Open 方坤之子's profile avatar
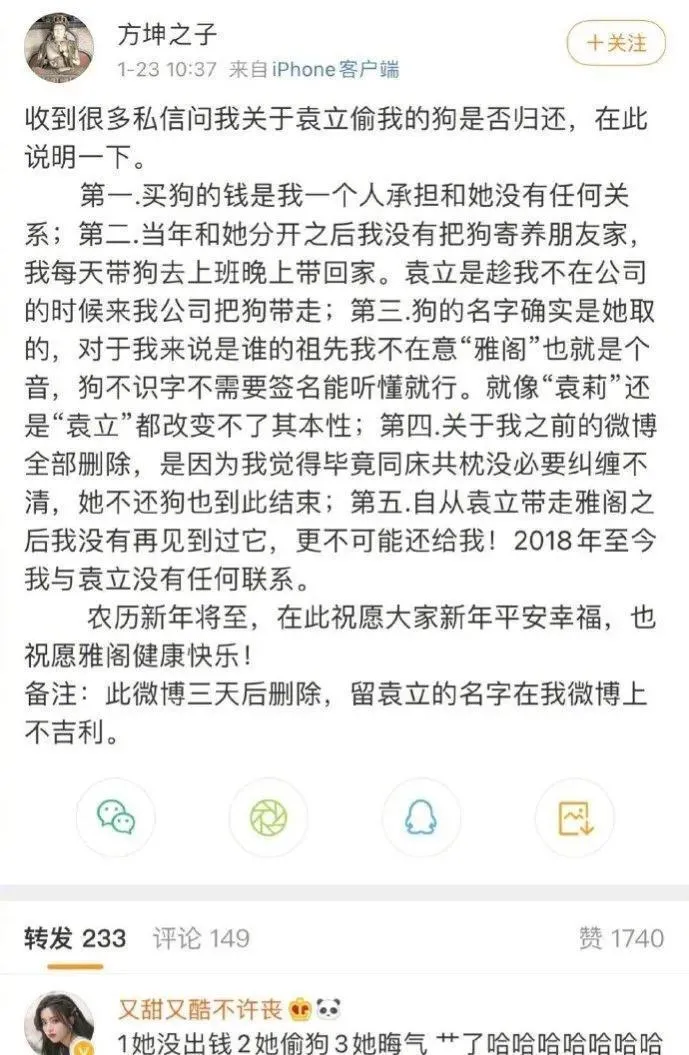Screen dimensions: 689x1055 point(59,48)
